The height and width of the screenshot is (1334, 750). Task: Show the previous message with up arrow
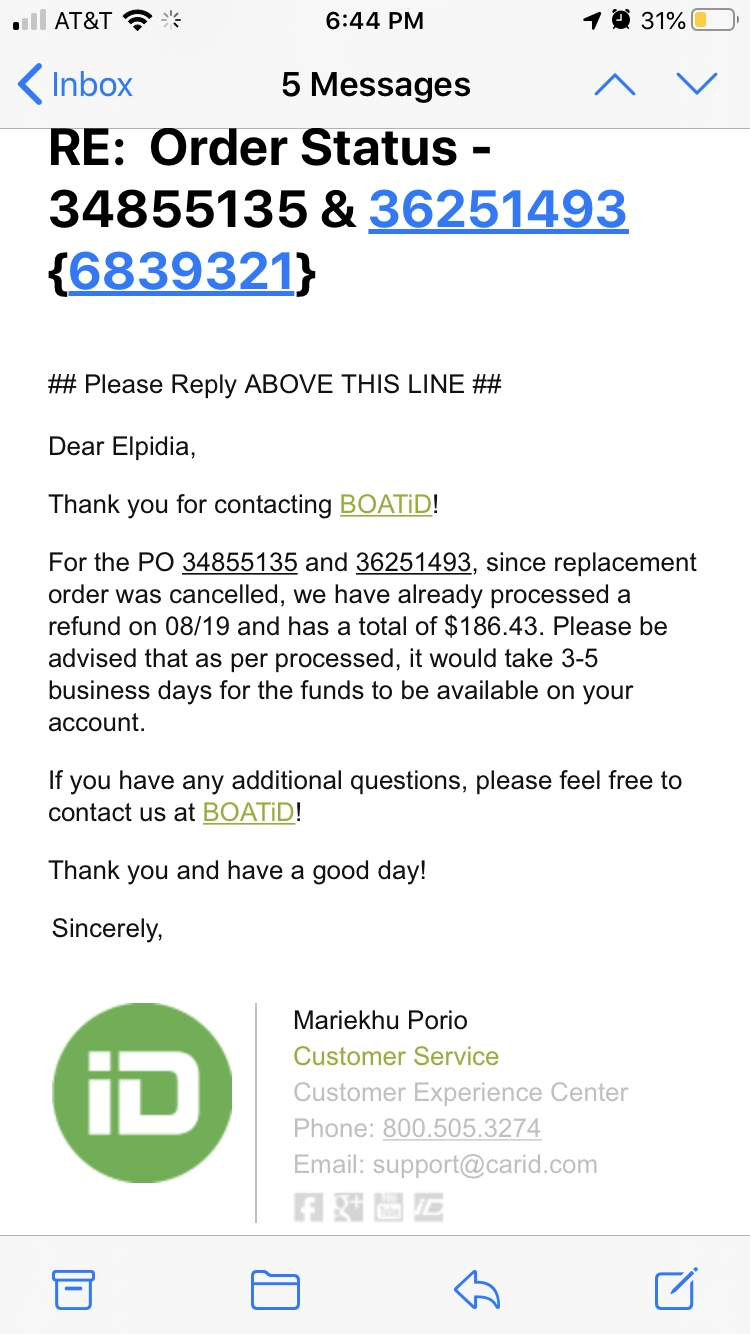pyautogui.click(x=614, y=85)
